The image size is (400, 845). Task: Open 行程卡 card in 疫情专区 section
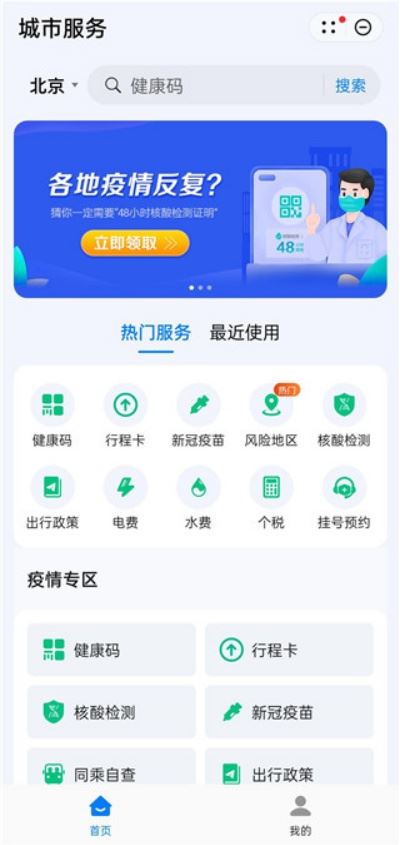289,649
